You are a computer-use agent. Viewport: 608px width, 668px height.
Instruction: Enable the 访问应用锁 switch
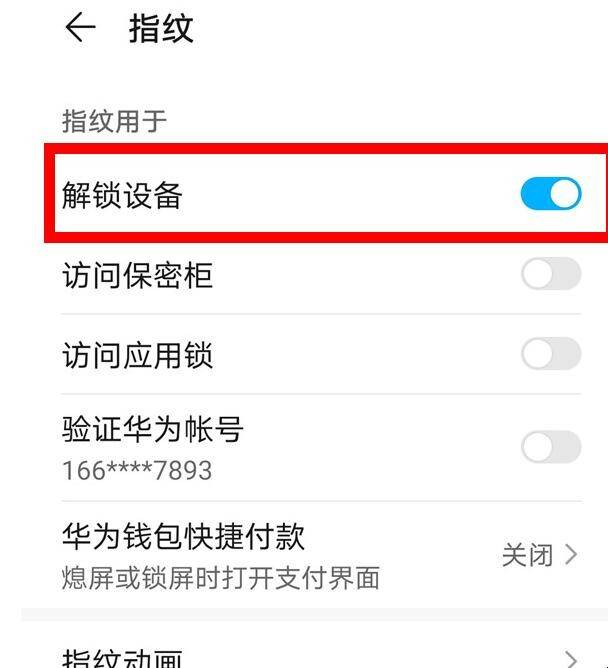pyautogui.click(x=551, y=354)
